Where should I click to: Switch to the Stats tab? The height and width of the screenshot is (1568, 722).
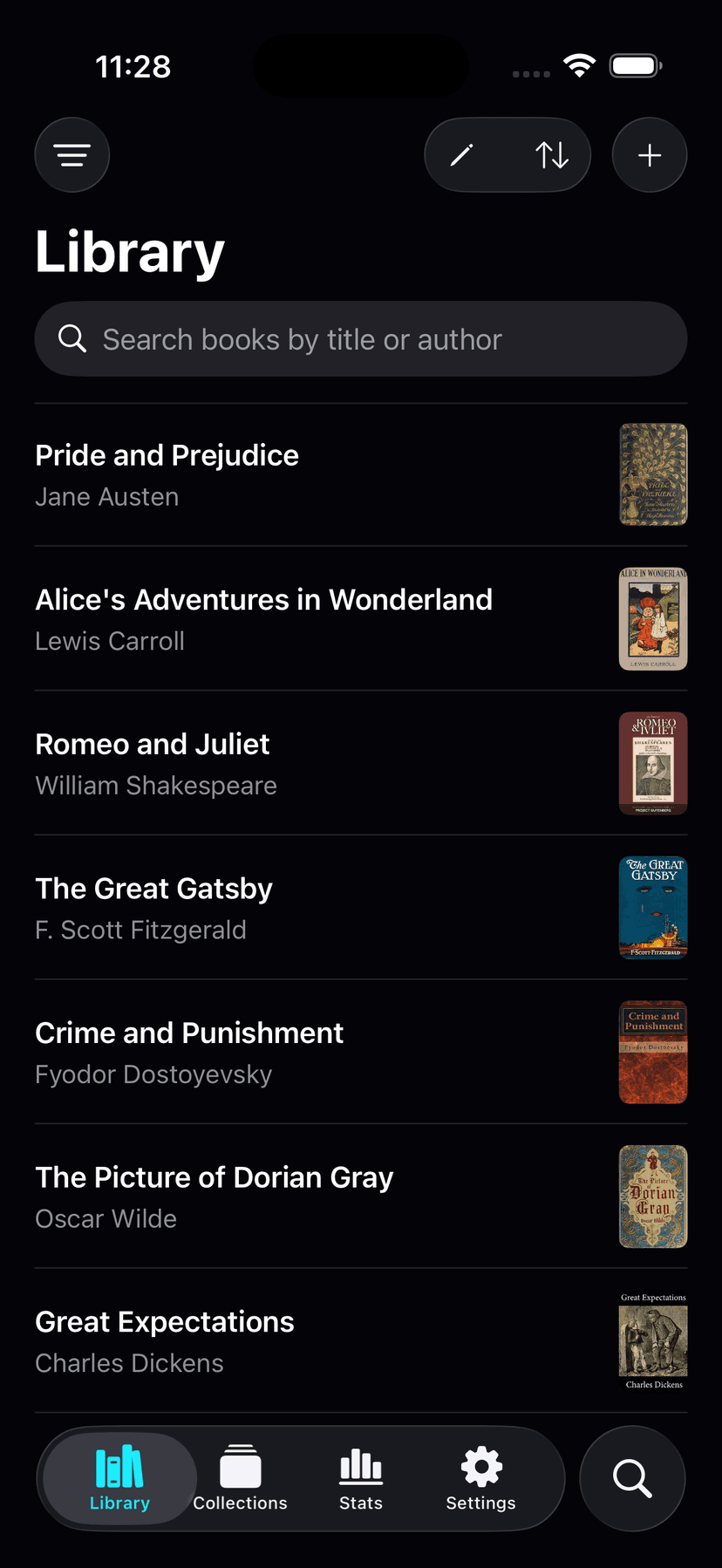coord(360,1478)
